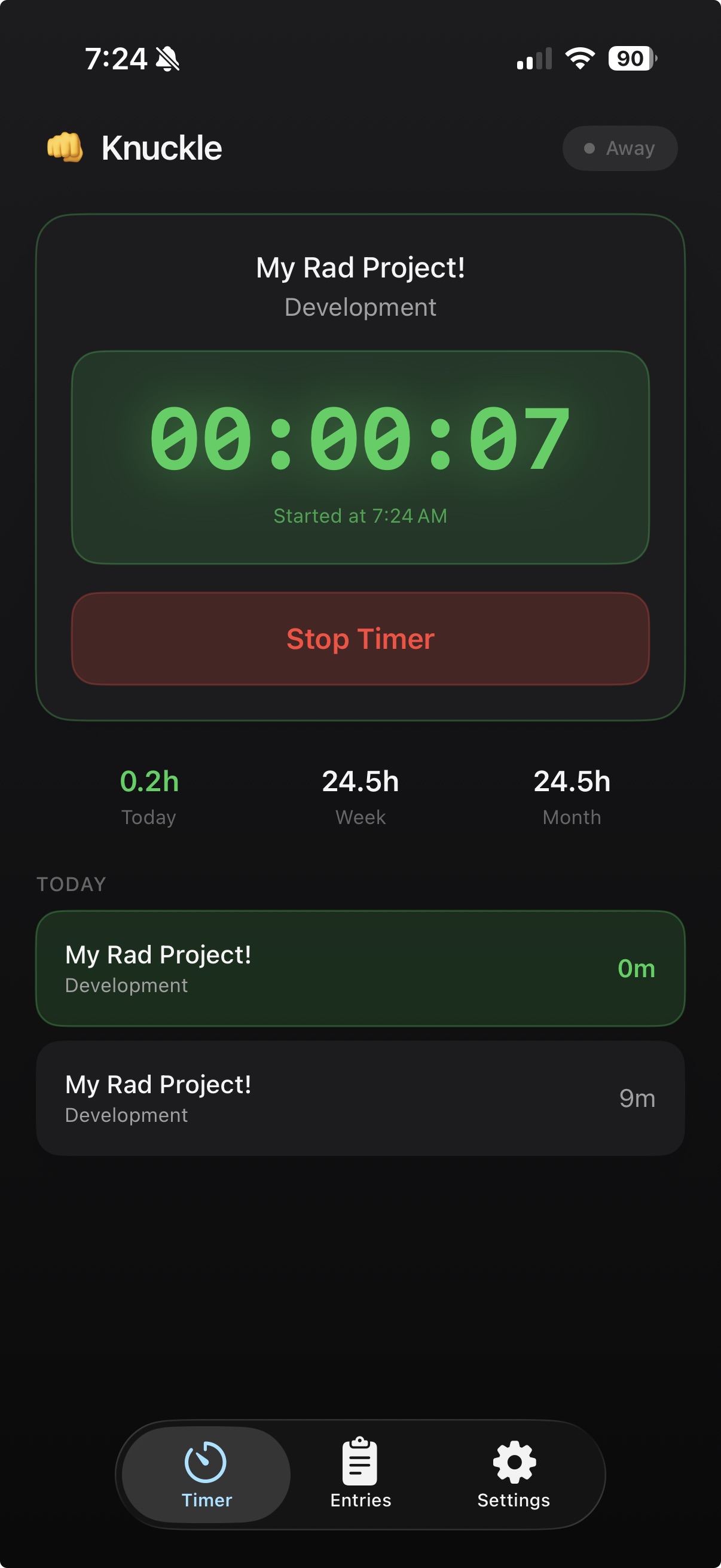Stop the running timer
The height and width of the screenshot is (1568, 721).
coord(360,639)
